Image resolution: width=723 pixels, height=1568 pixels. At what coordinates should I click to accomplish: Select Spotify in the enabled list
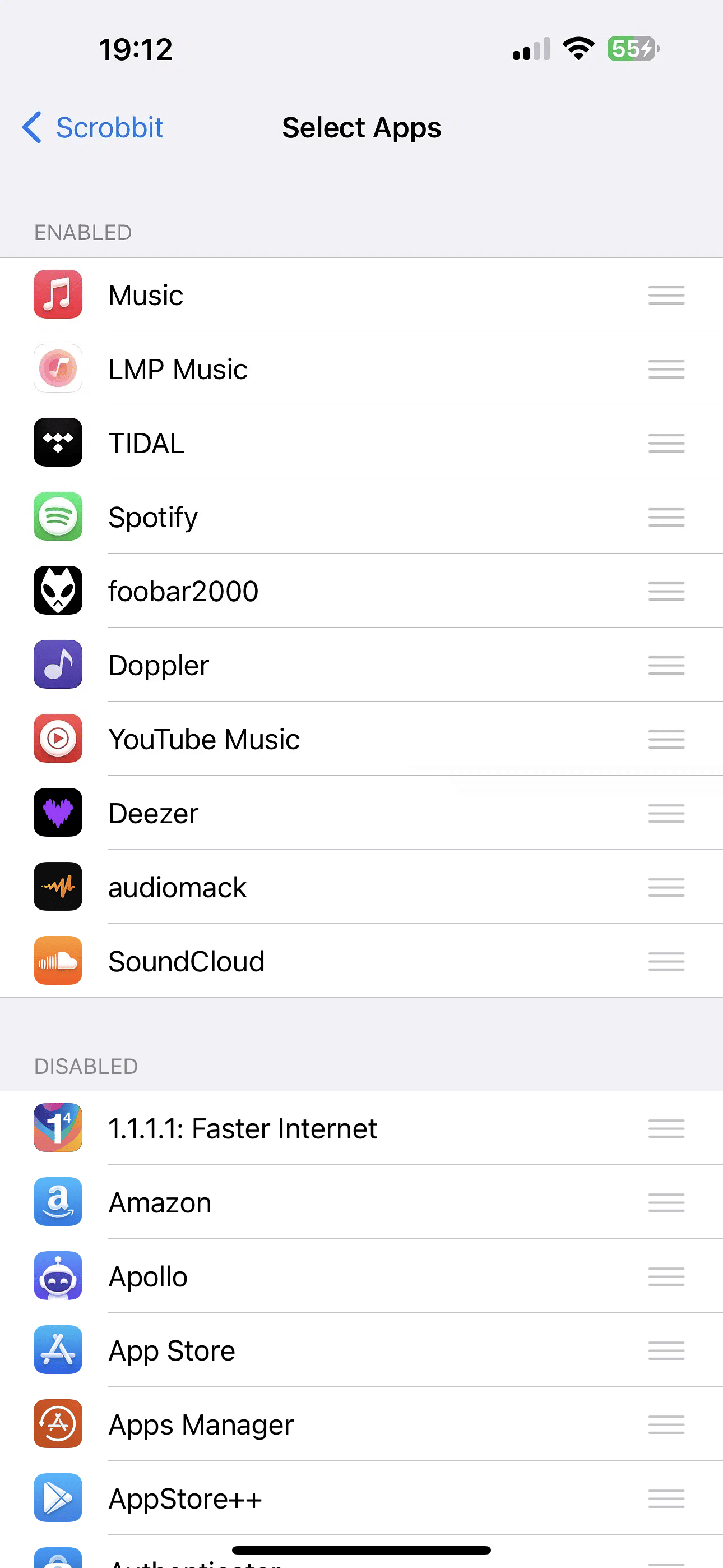click(361, 517)
